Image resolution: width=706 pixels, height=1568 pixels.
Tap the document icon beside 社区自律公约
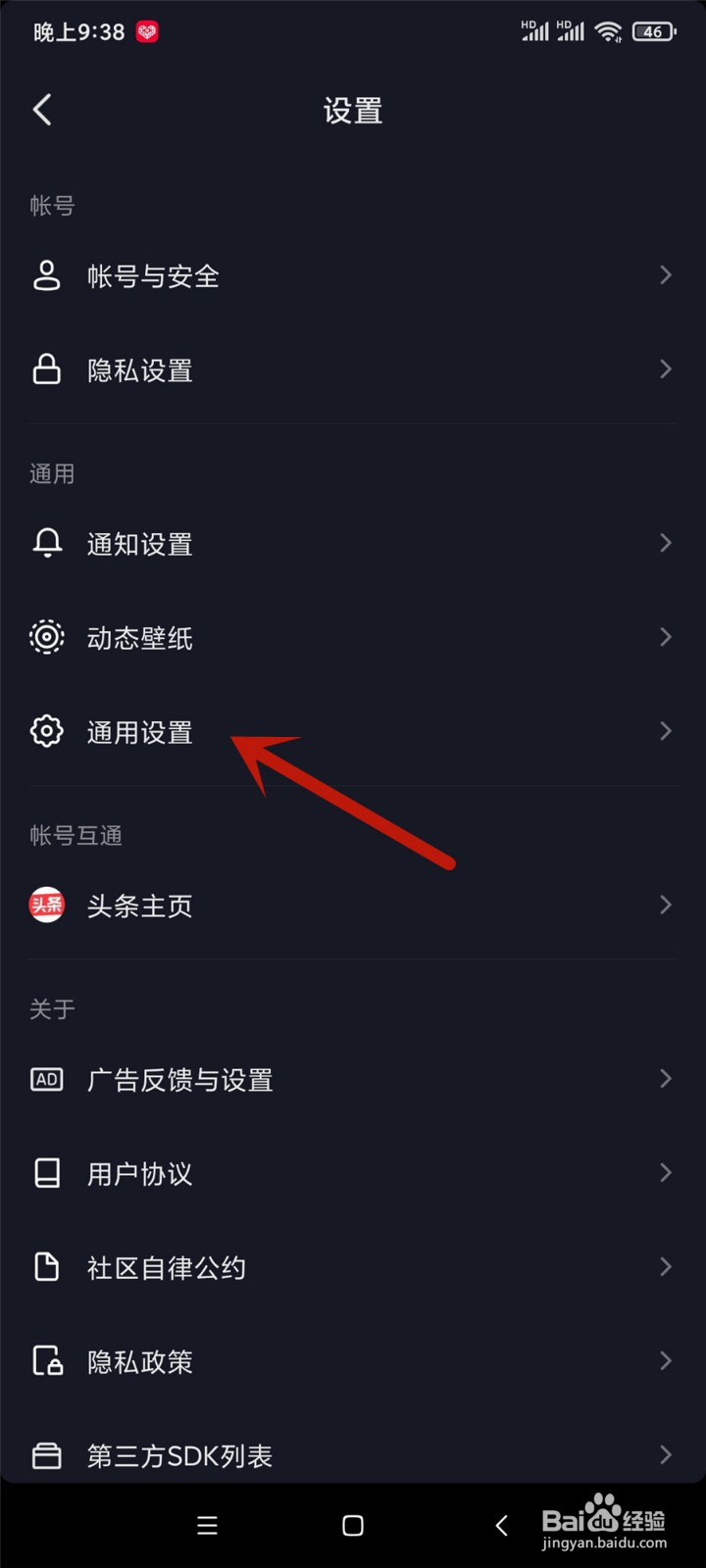coord(46,1266)
